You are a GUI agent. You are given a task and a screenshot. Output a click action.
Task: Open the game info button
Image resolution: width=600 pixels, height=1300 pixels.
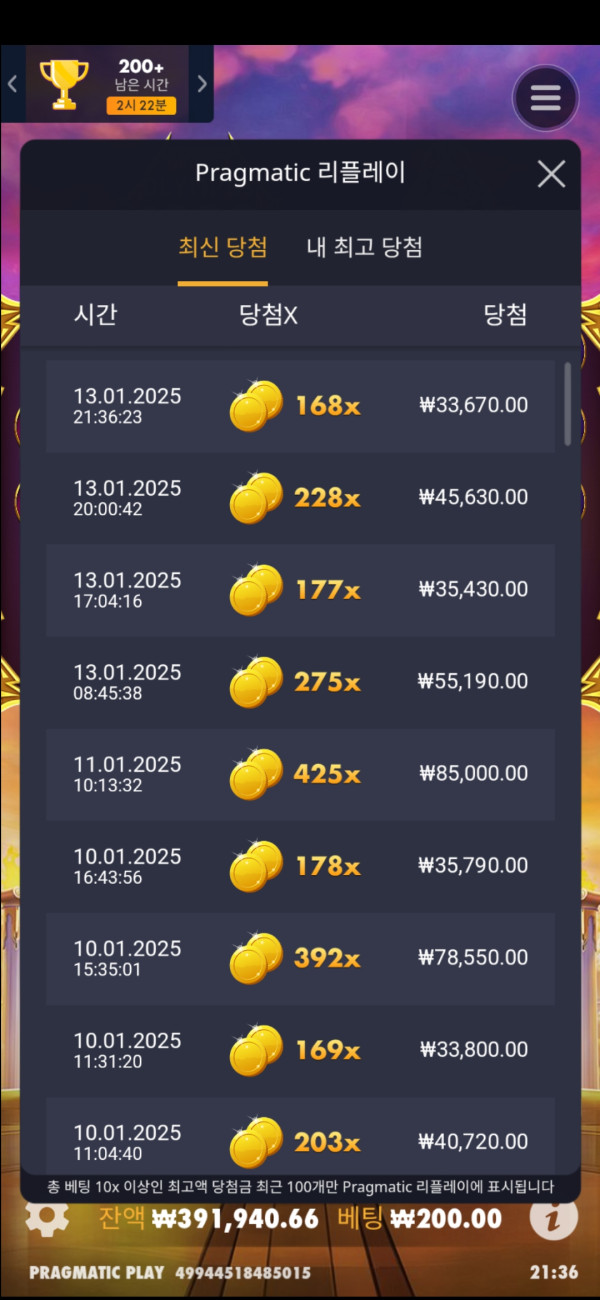tap(547, 1217)
